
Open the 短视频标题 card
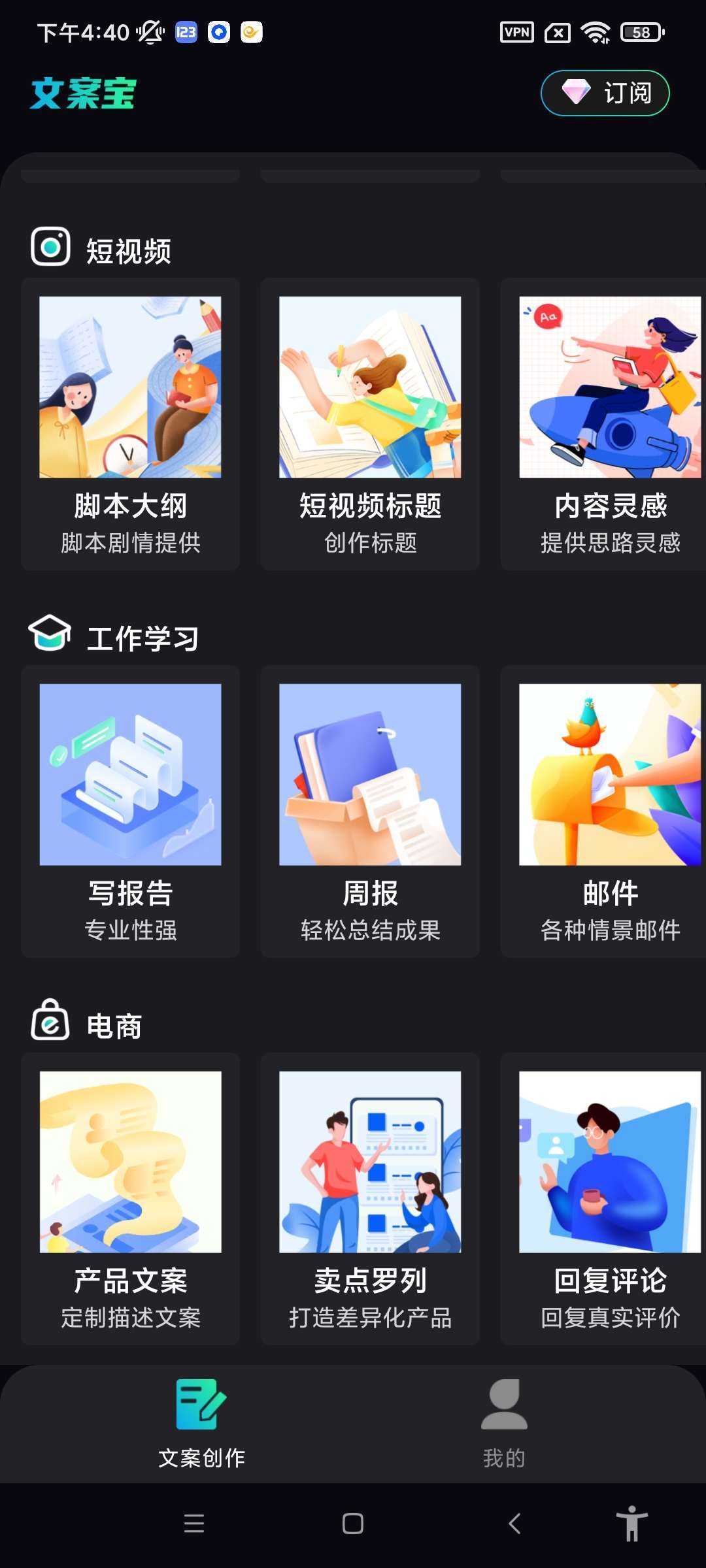370,425
